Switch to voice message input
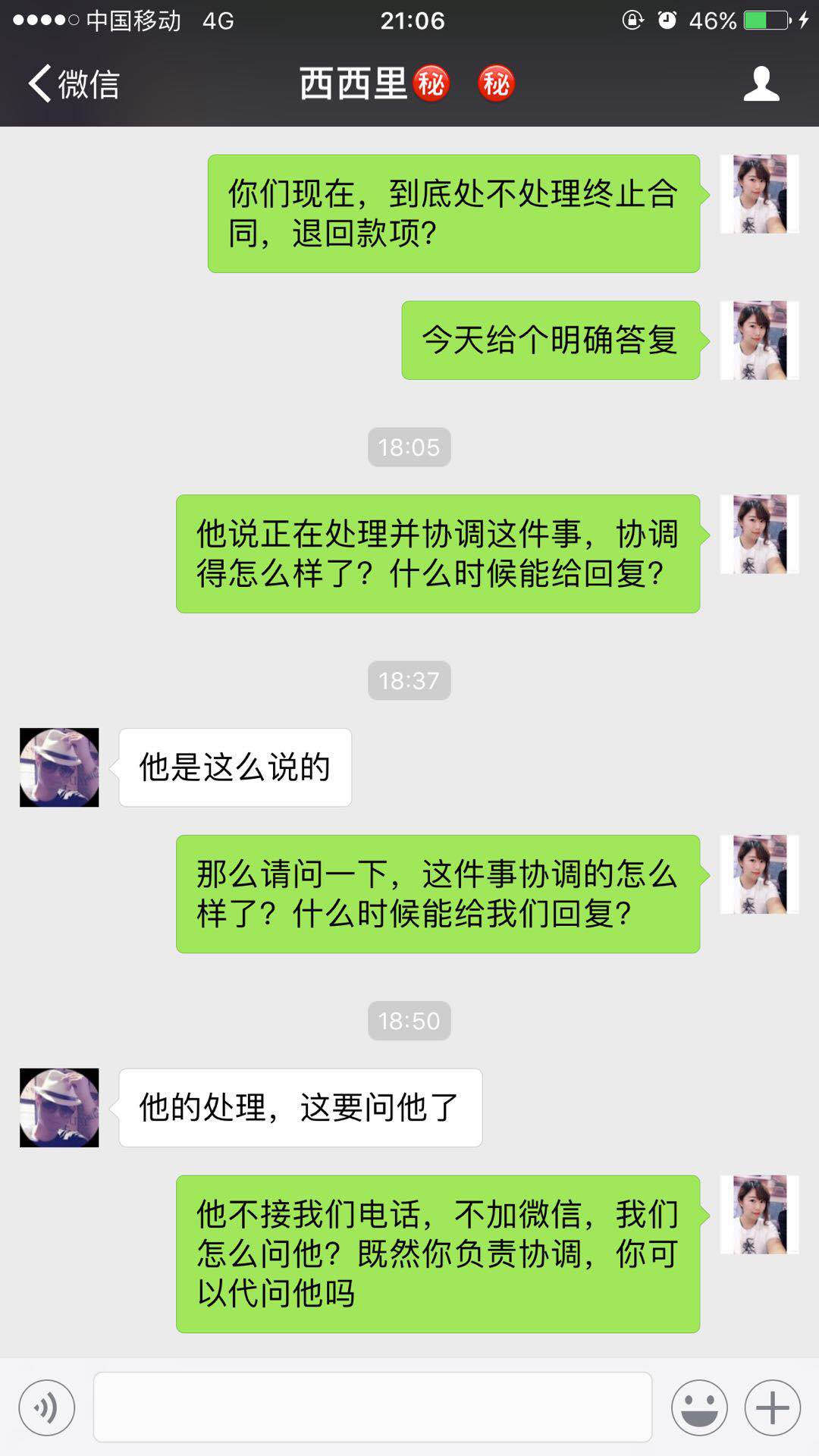 pos(47,1407)
